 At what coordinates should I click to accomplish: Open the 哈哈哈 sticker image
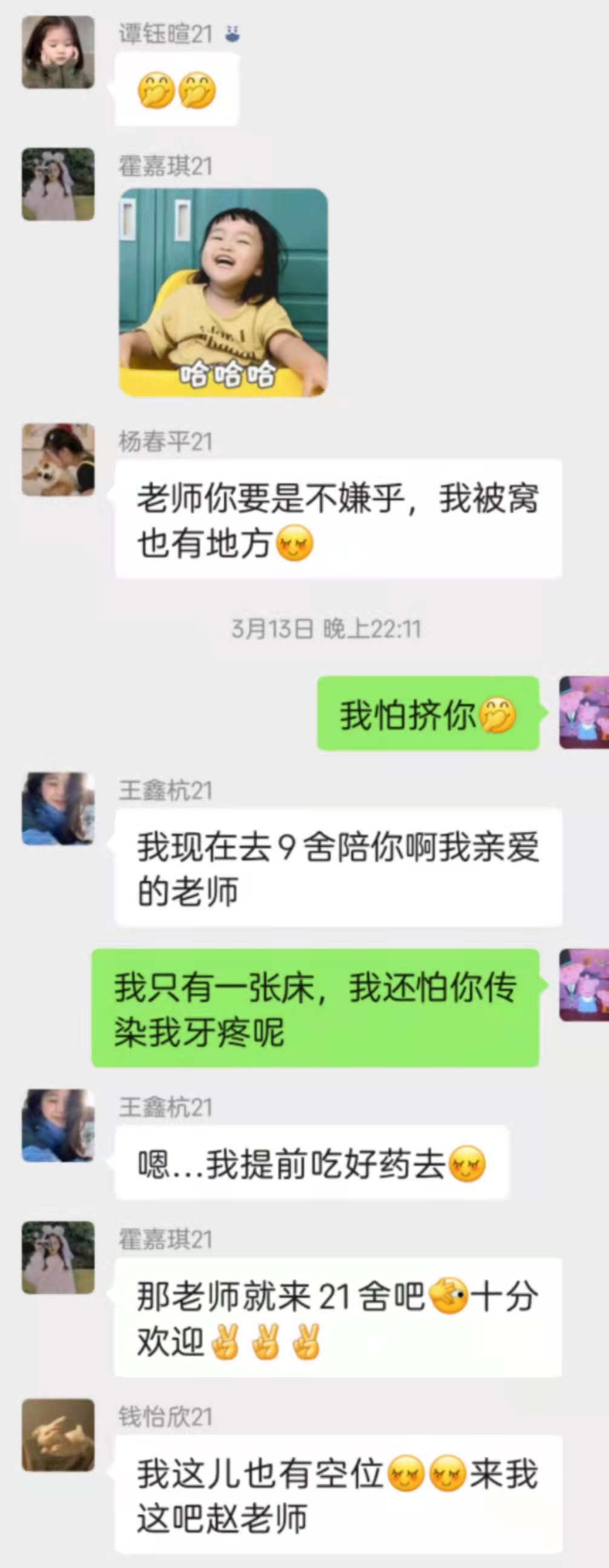223,293
